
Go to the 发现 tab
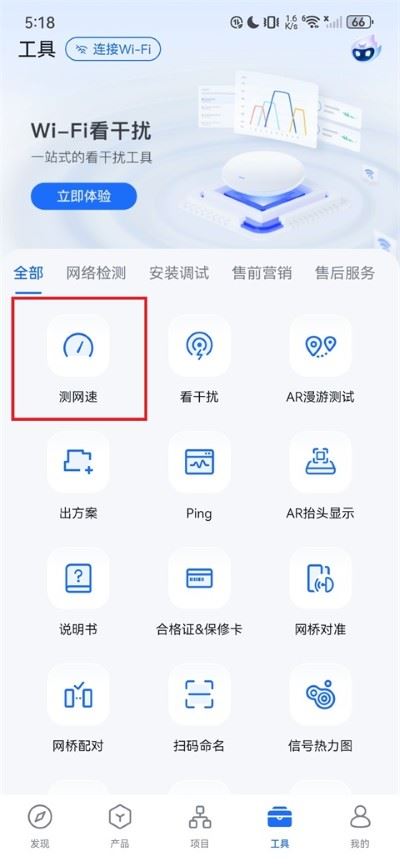click(x=40, y=827)
